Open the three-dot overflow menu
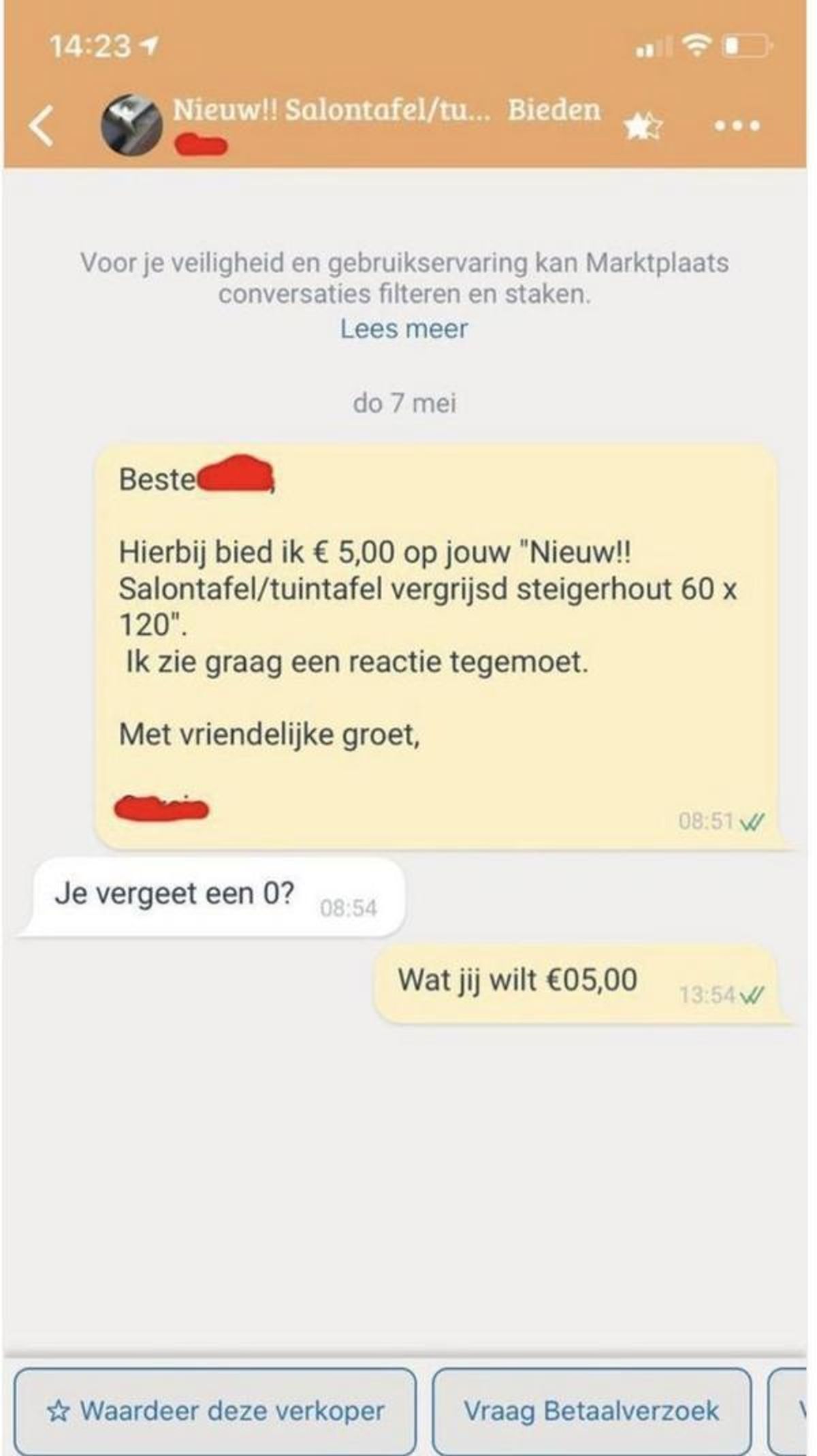Screen dimensions: 817x1456 pyautogui.click(x=737, y=126)
